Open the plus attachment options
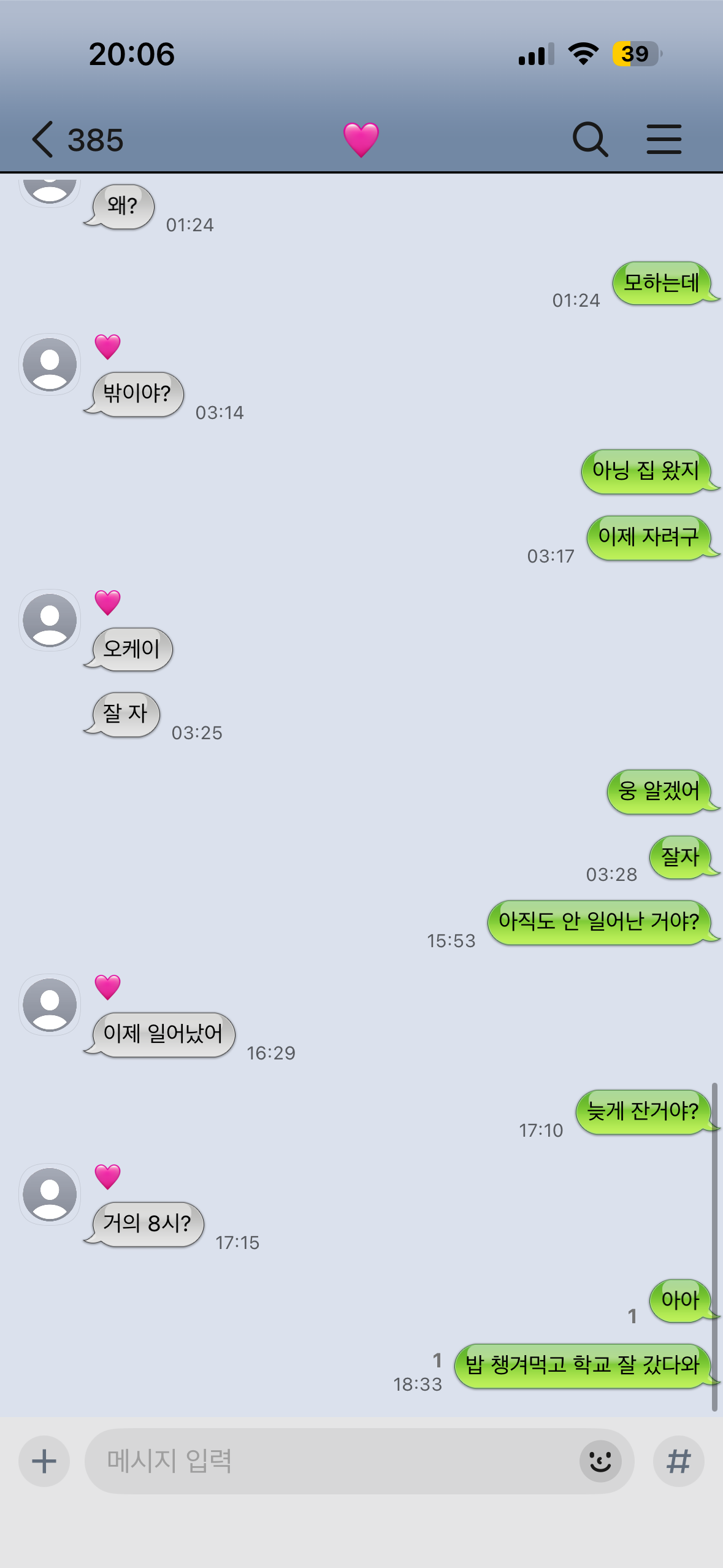The image size is (723, 1568). (44, 1461)
